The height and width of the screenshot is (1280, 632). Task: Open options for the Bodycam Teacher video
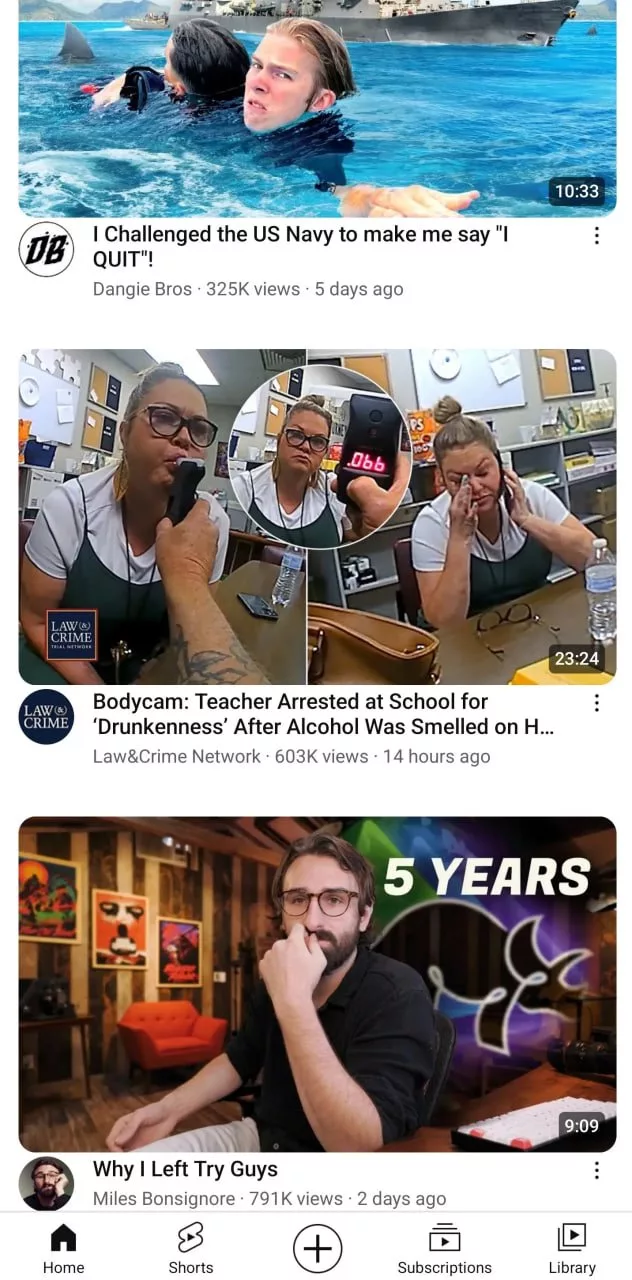click(596, 703)
